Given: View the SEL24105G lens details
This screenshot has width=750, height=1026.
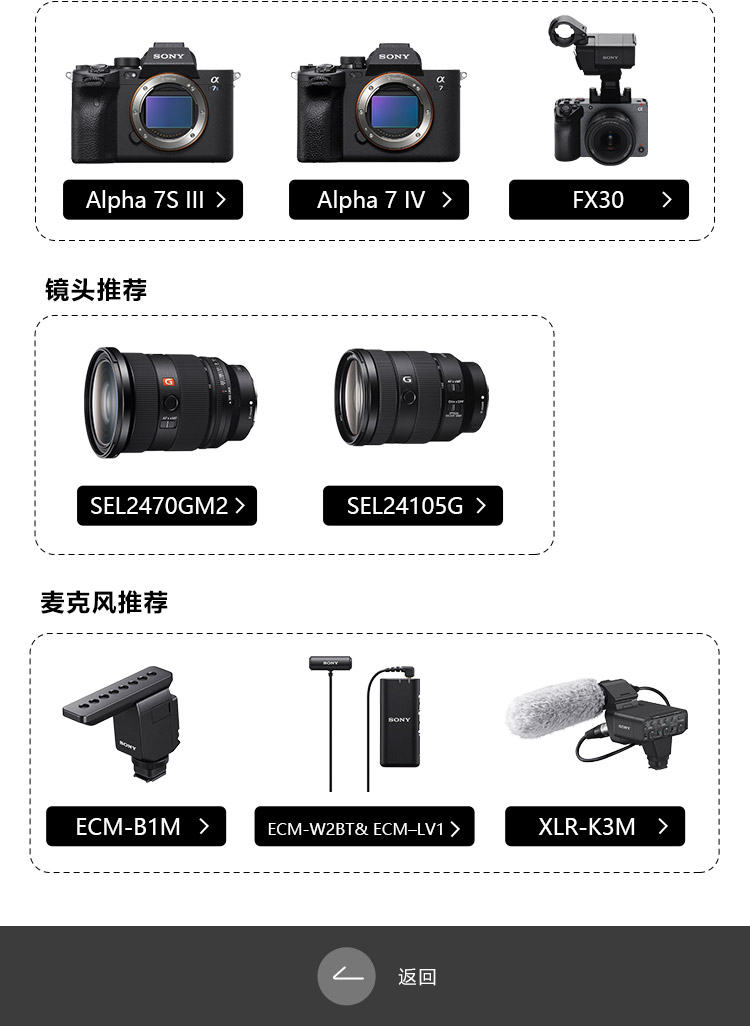Looking at the screenshot, I should 412,506.
